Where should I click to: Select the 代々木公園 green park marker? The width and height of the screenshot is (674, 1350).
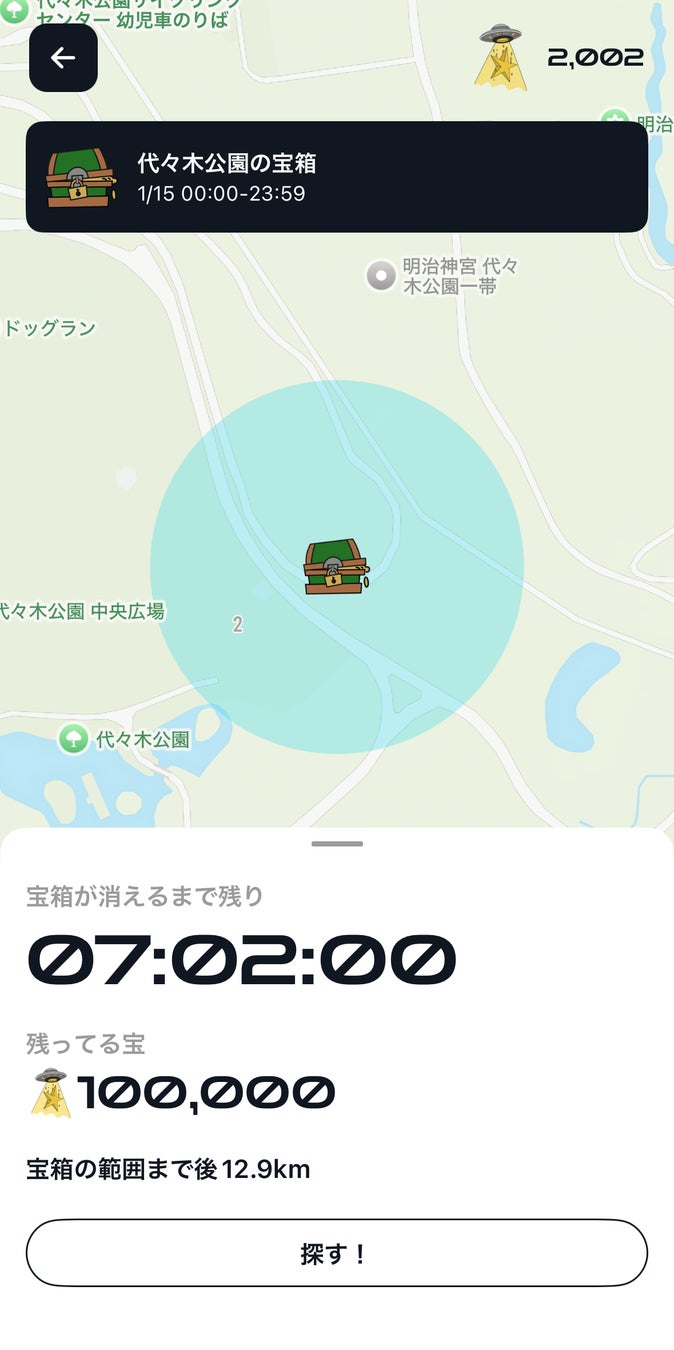click(x=73, y=739)
